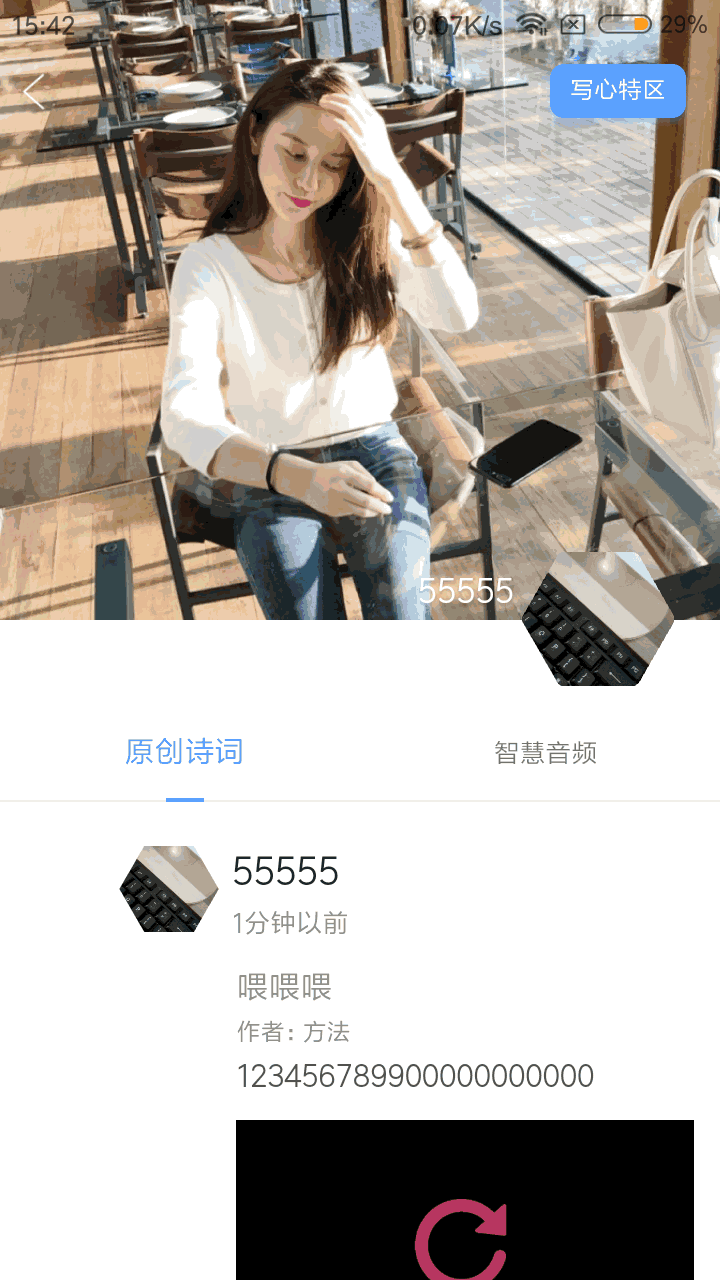Viewport: 720px width, 1280px height.
Task: Replay the video with the reload icon
Action: point(462,1240)
